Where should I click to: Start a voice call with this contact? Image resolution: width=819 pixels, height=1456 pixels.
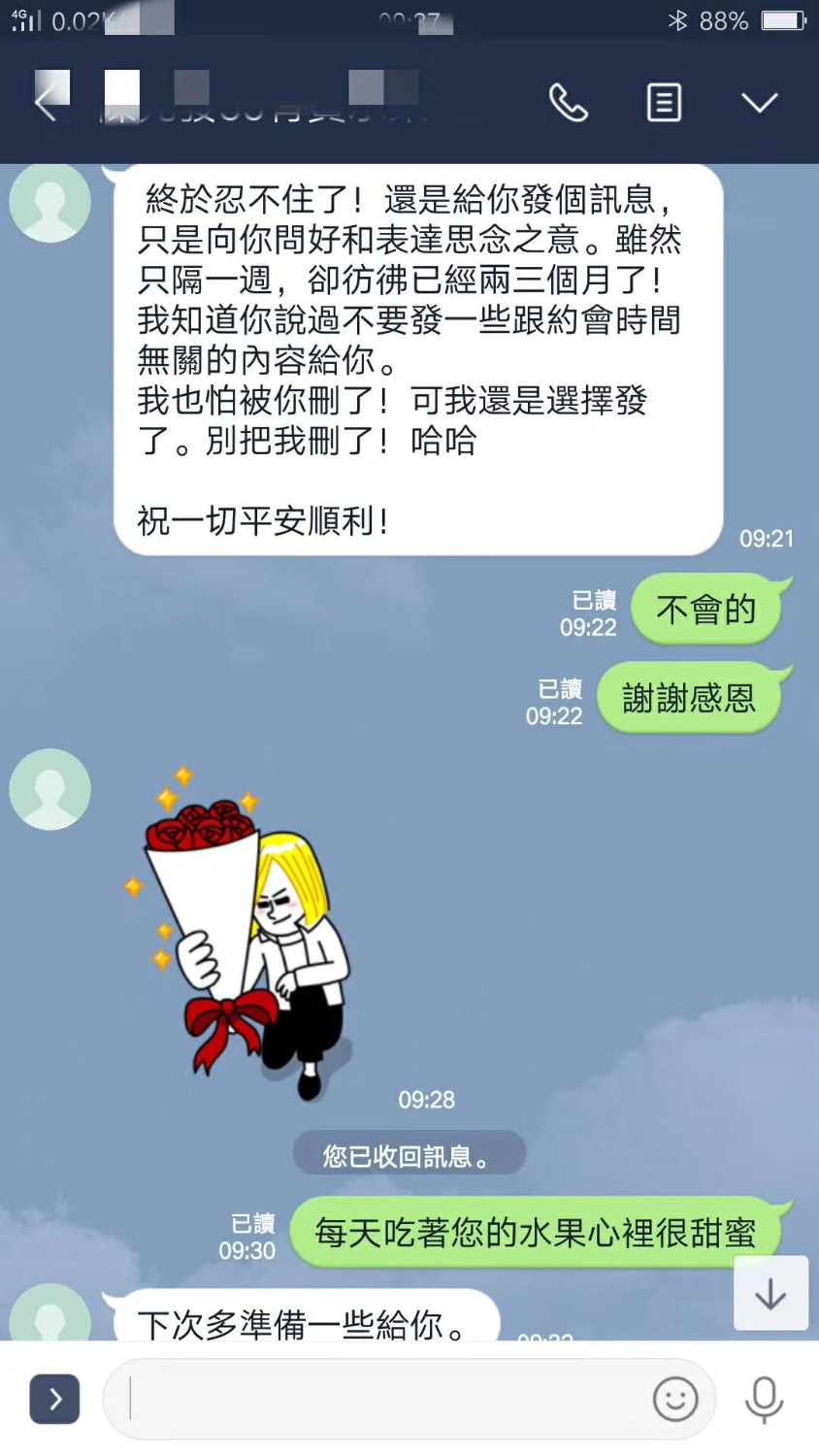(x=570, y=100)
